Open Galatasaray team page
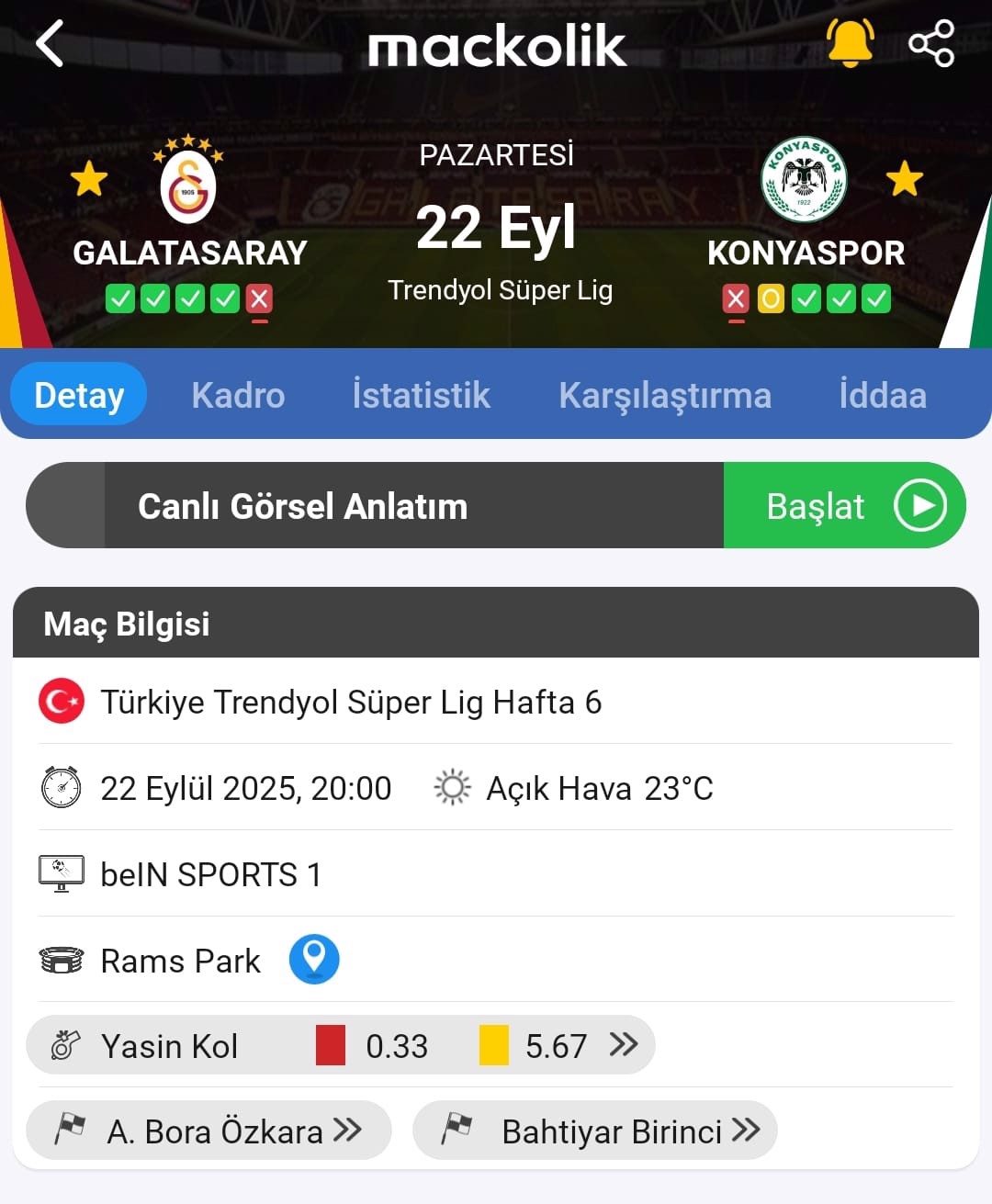This screenshot has height=1204, width=992. coord(189,188)
